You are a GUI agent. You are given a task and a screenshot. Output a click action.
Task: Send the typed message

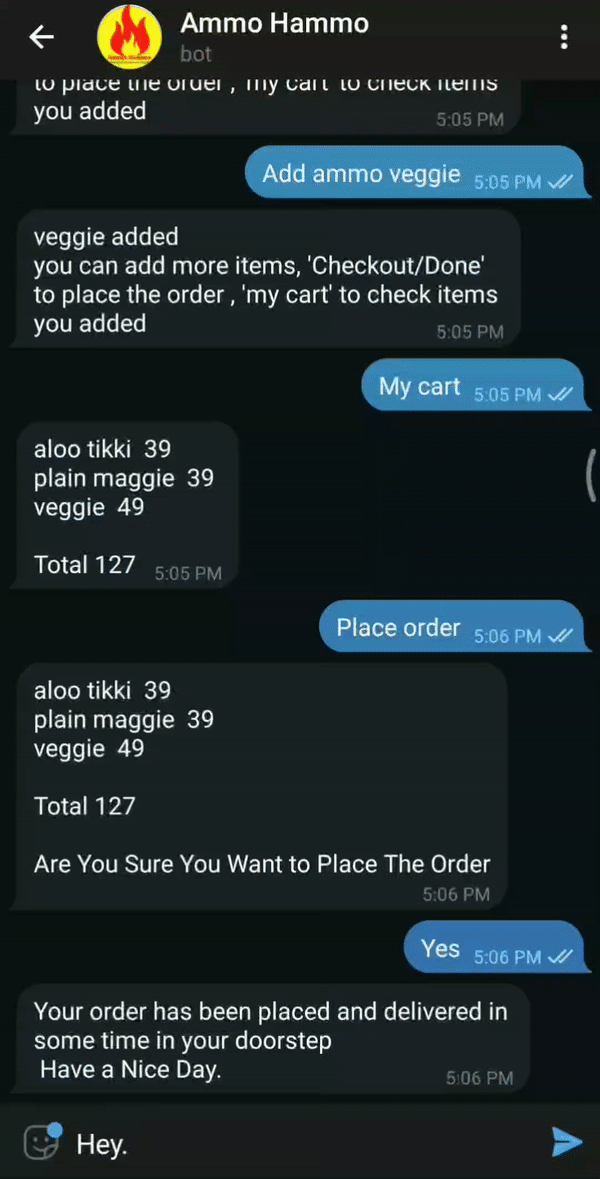[x=566, y=1141]
